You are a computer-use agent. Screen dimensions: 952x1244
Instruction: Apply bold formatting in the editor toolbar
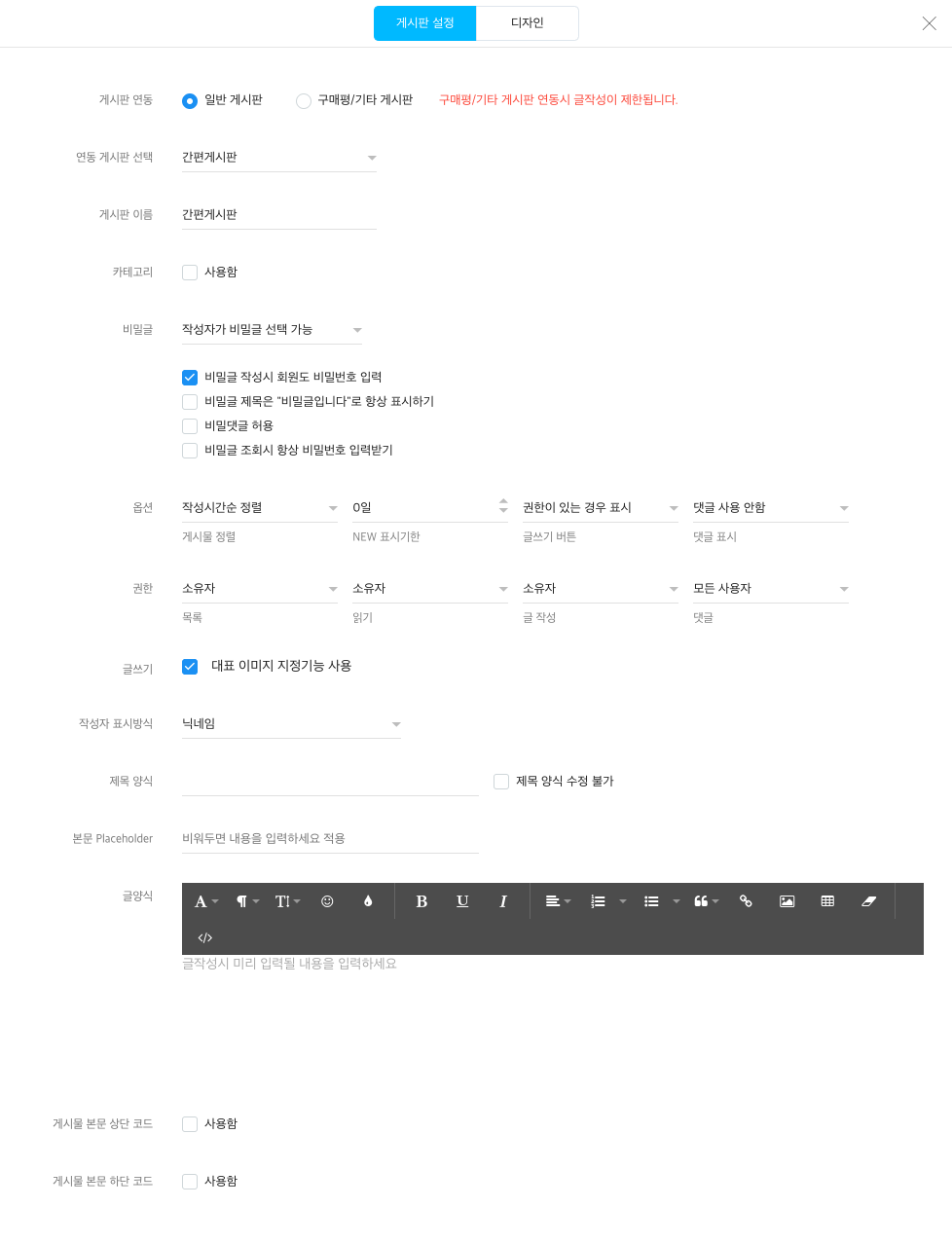pyautogui.click(x=421, y=901)
